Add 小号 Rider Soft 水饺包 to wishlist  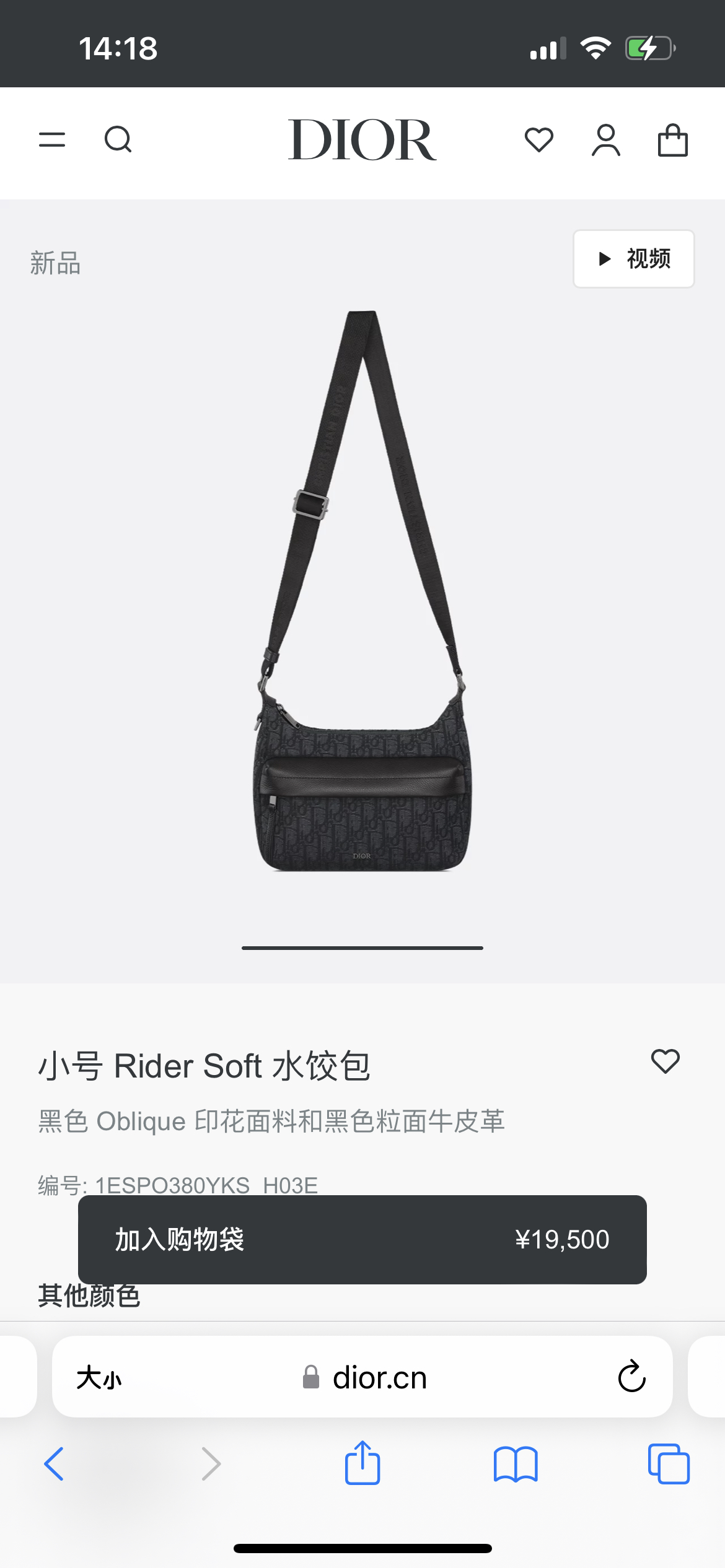tap(666, 1061)
